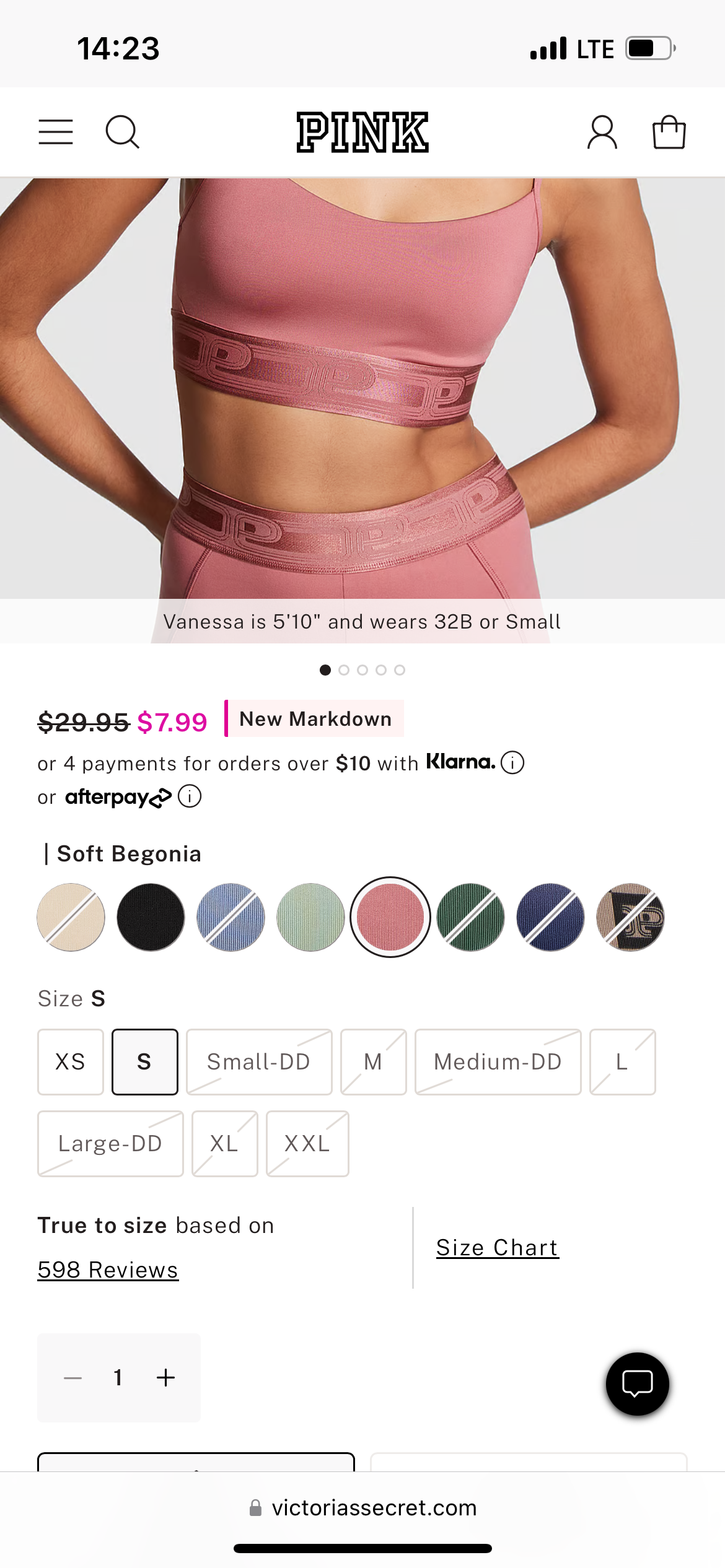The image size is (725, 1568).
Task: Tap the Small-DD size option
Action: [259, 1062]
